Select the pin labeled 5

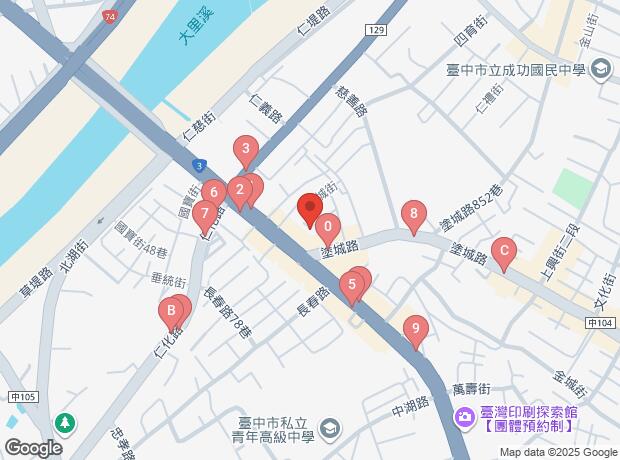[x=351, y=284]
